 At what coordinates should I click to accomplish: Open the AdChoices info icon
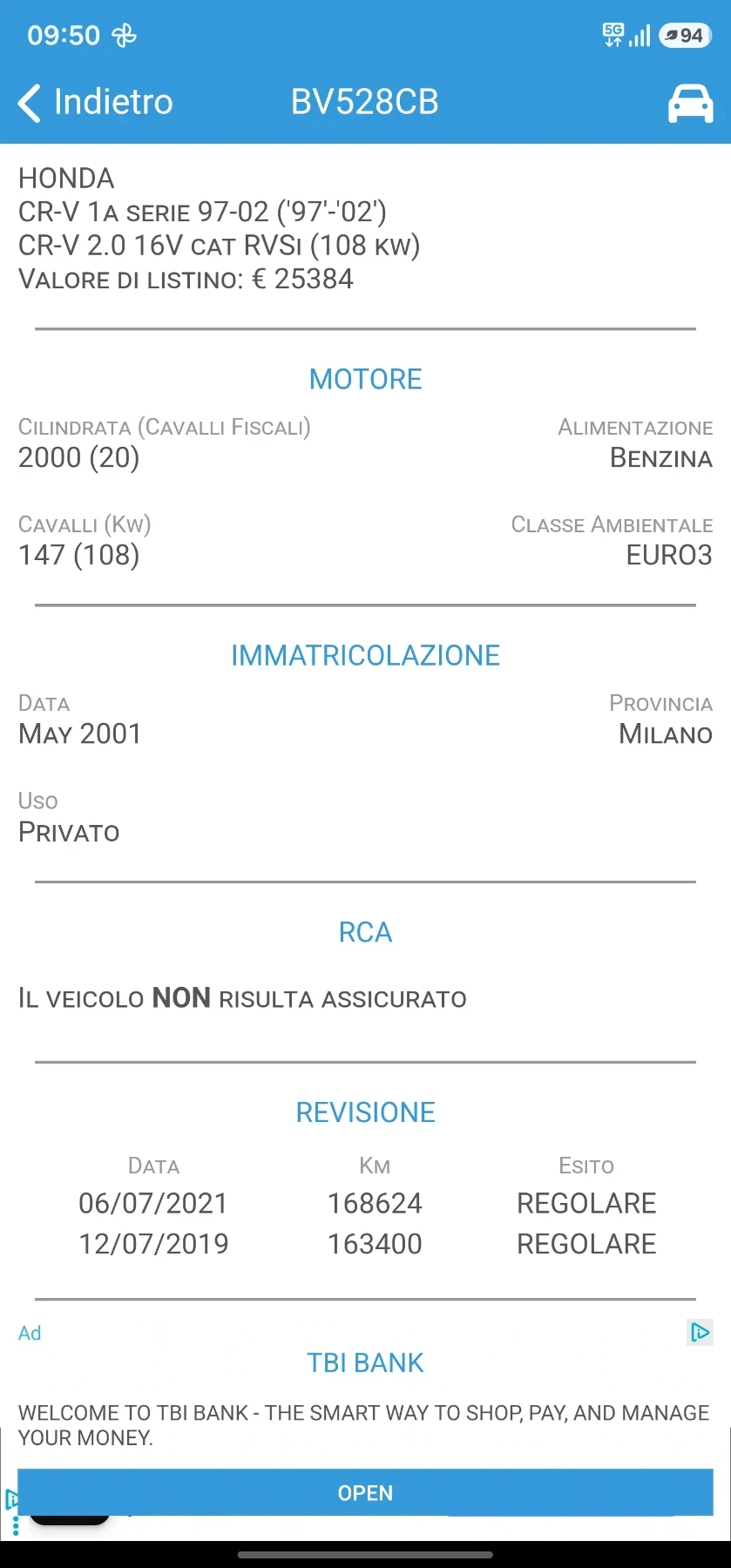(701, 1332)
